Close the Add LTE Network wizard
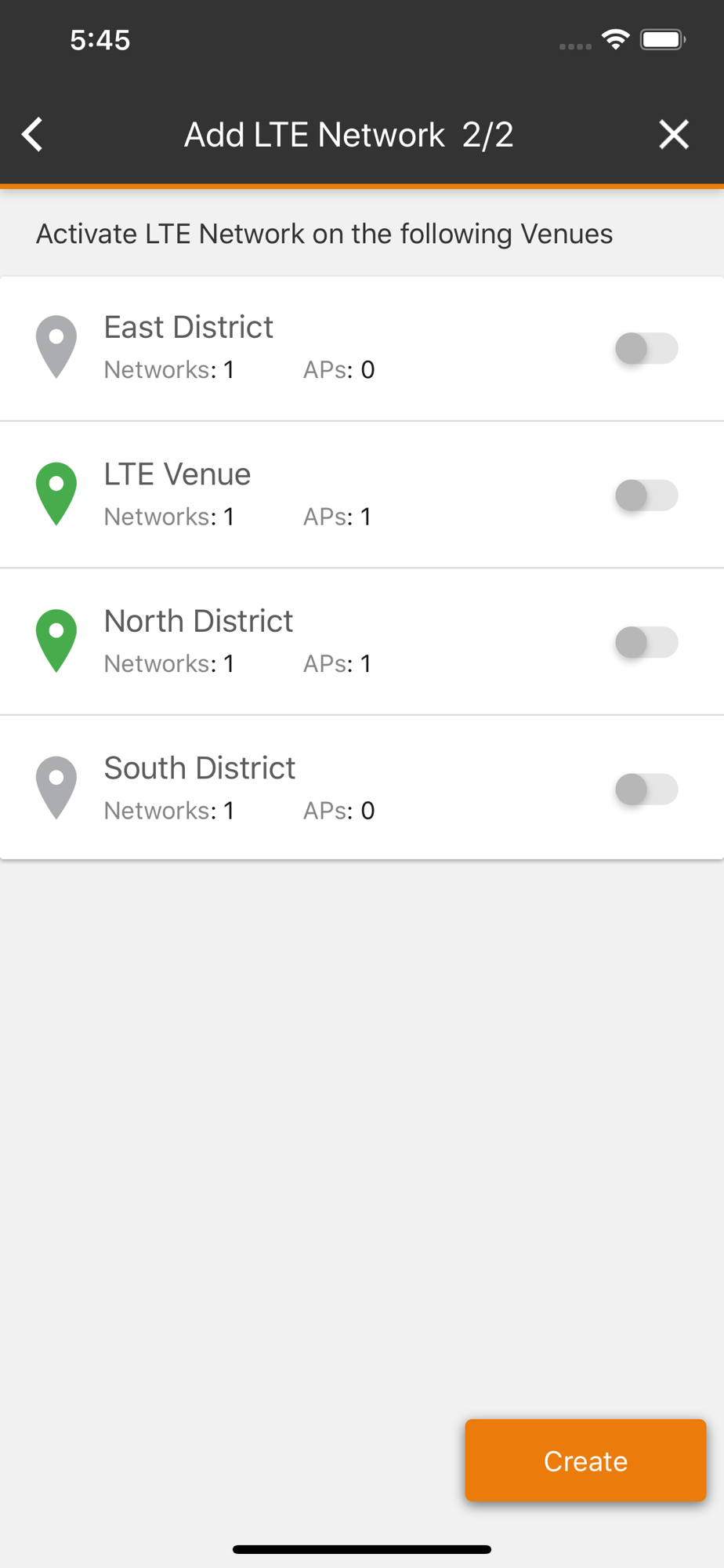724x1568 pixels. pyautogui.click(x=673, y=135)
